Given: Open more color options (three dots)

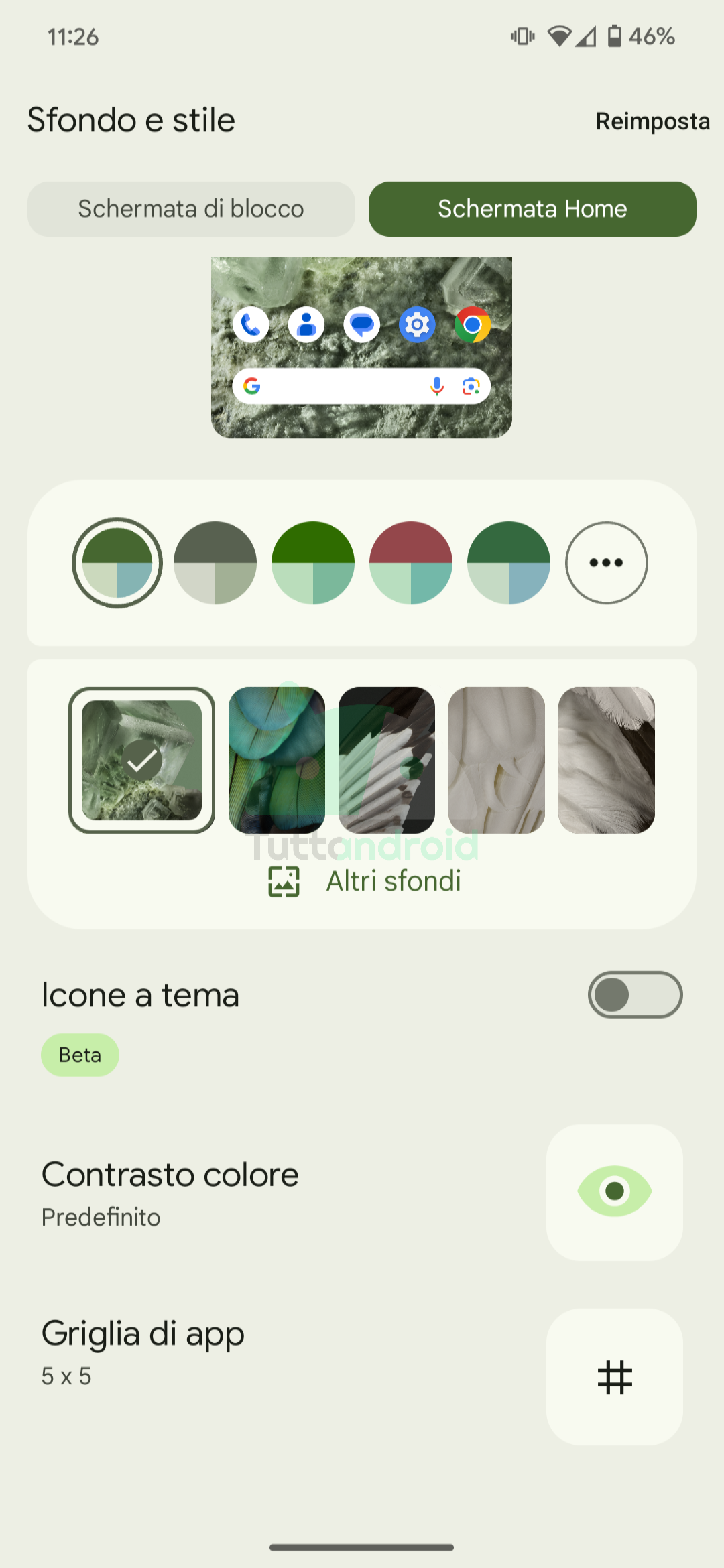Looking at the screenshot, I should pyautogui.click(x=606, y=563).
